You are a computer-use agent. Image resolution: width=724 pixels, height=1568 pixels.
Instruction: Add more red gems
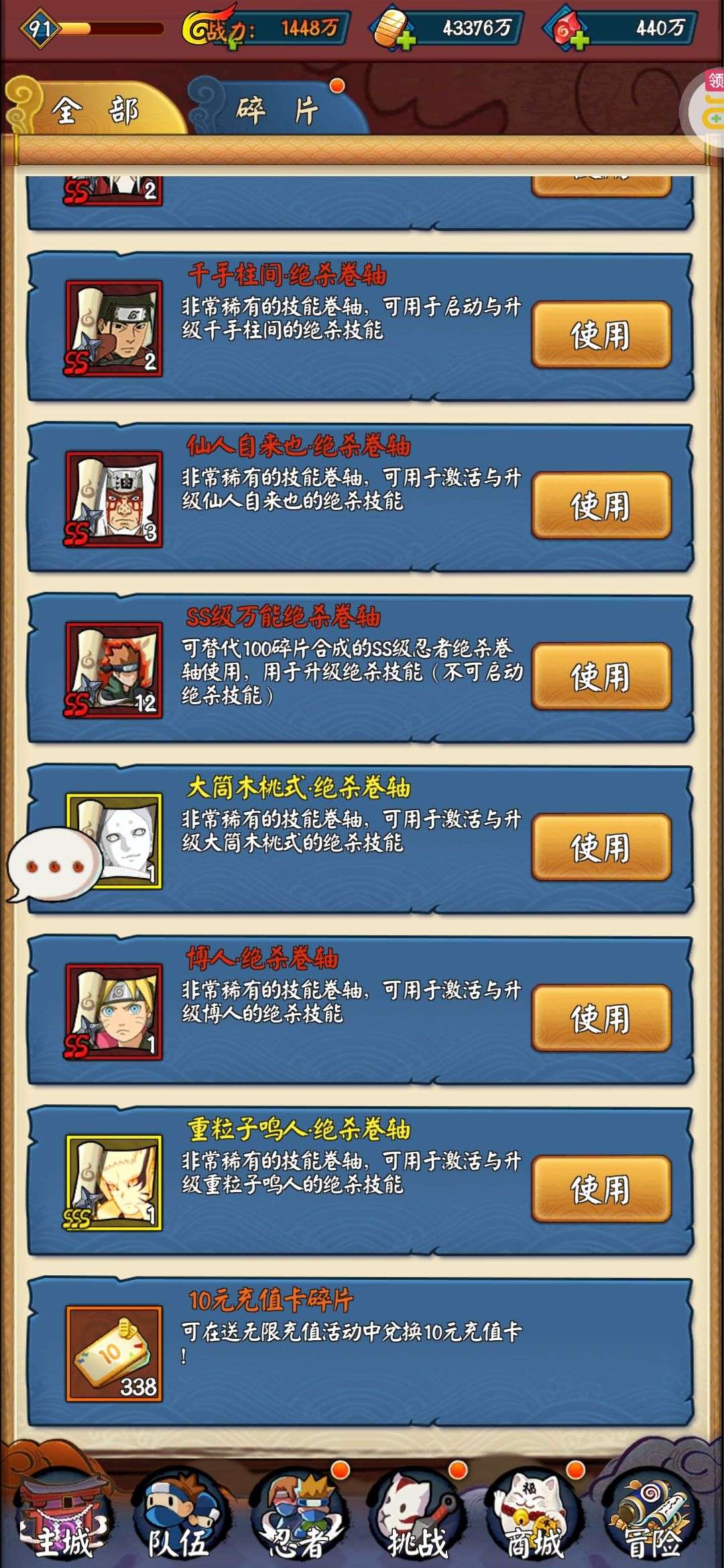click(x=579, y=42)
